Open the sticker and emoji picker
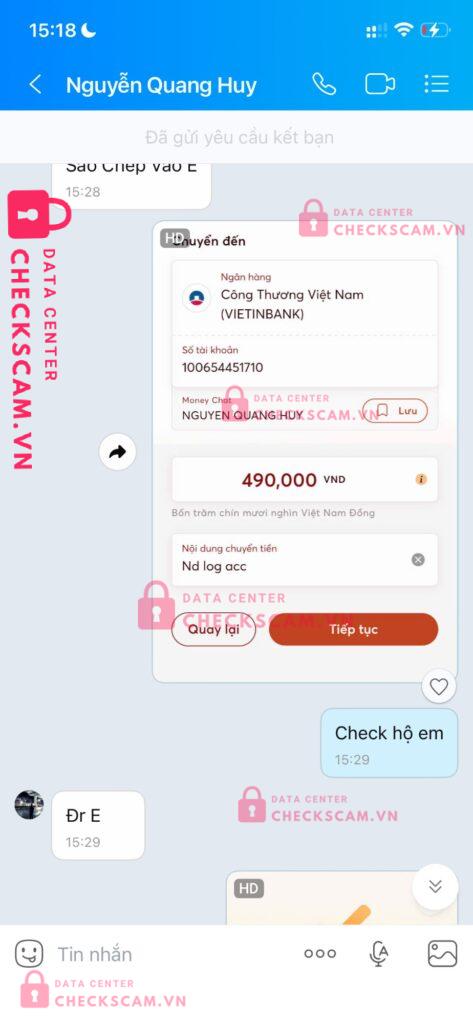The width and height of the screenshot is (473, 1024). pyautogui.click(x=29, y=953)
